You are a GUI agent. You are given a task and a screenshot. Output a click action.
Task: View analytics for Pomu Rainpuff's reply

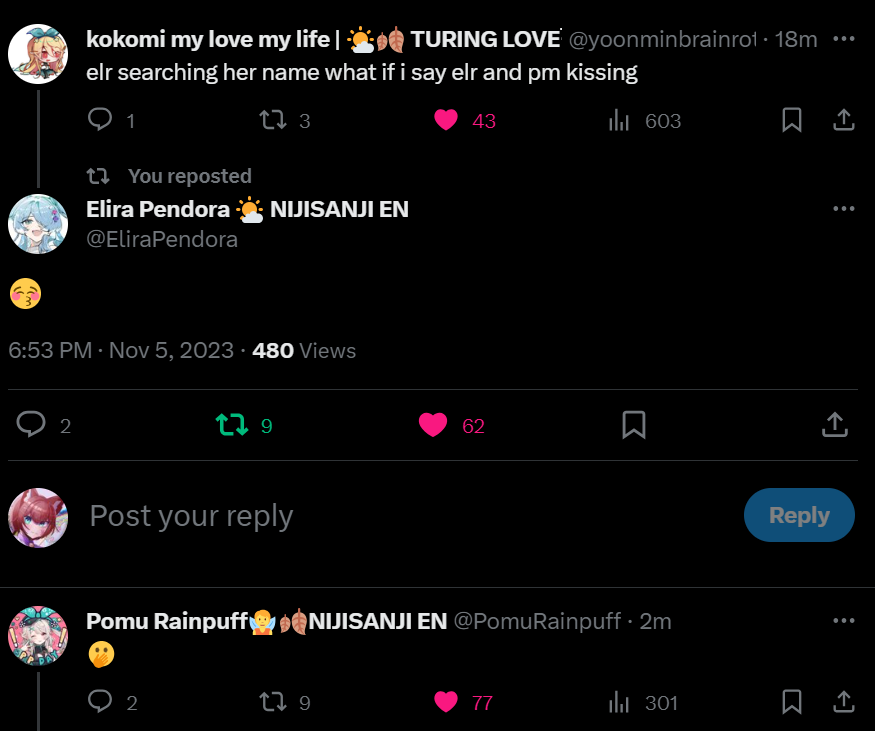point(619,703)
